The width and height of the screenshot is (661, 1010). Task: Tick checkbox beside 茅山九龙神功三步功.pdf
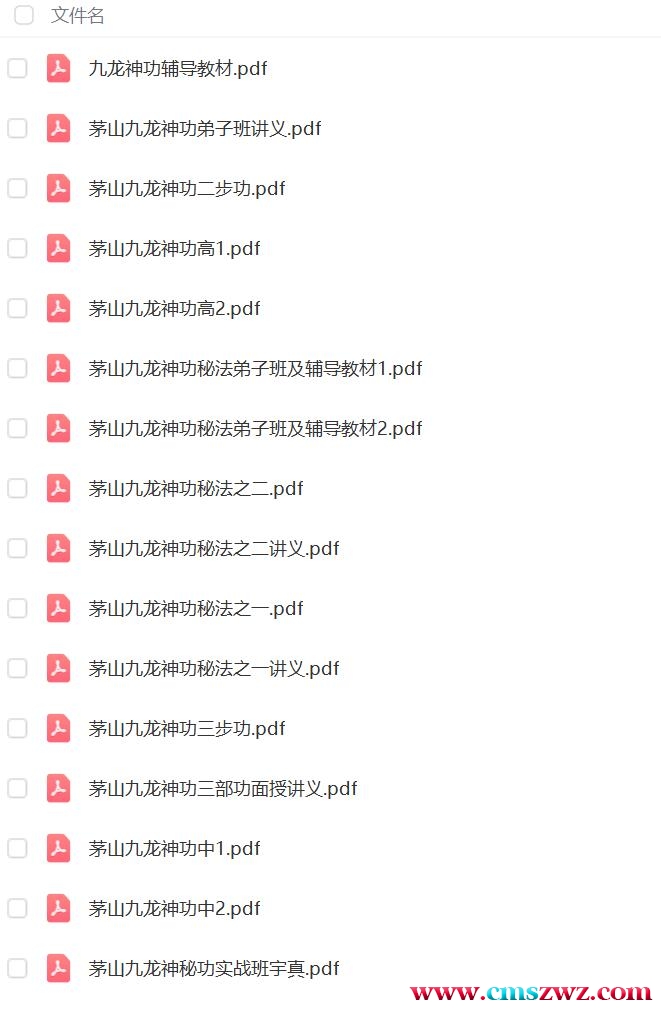[17, 728]
